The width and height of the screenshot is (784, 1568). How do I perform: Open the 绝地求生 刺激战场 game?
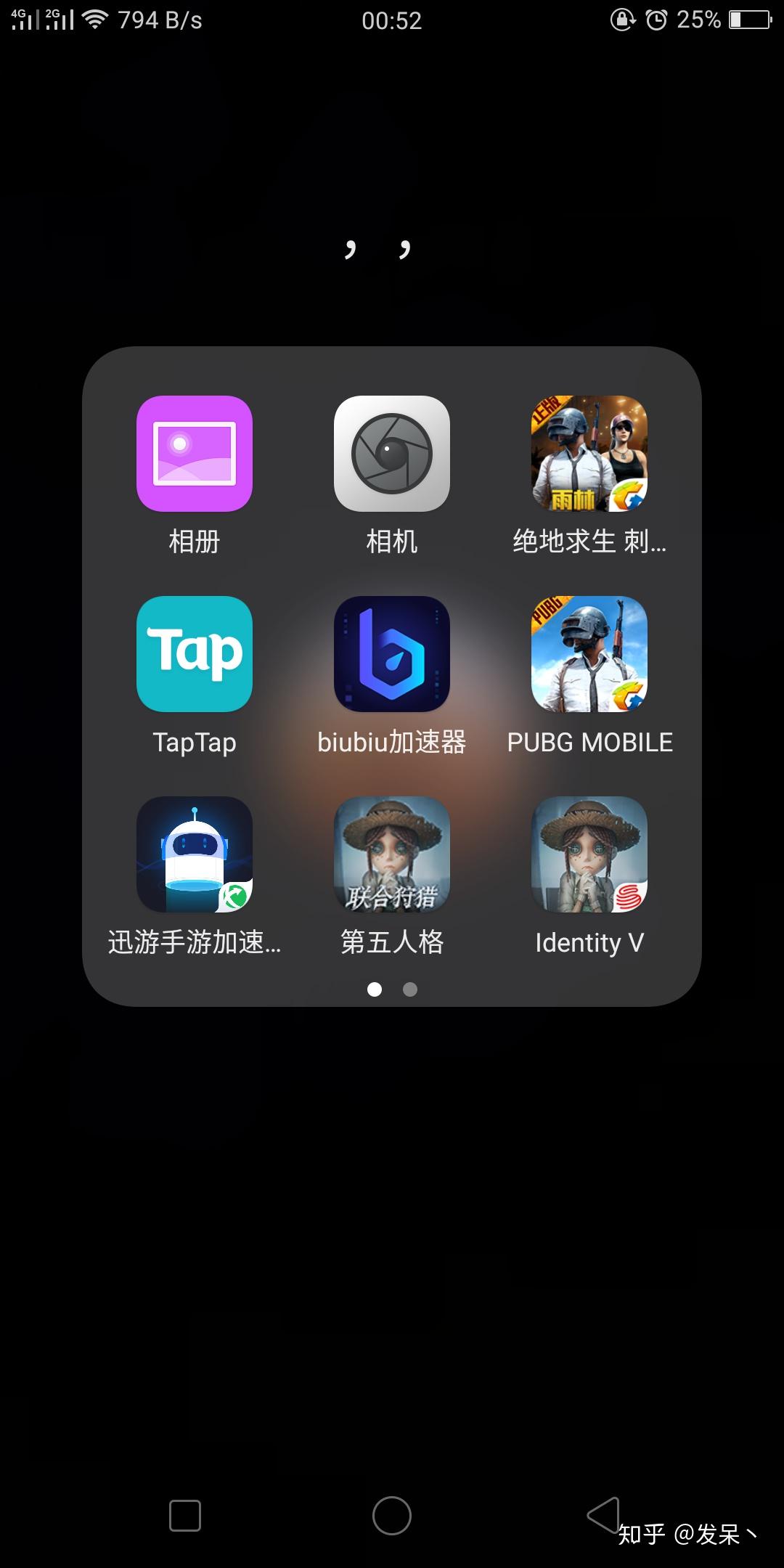[x=589, y=454]
